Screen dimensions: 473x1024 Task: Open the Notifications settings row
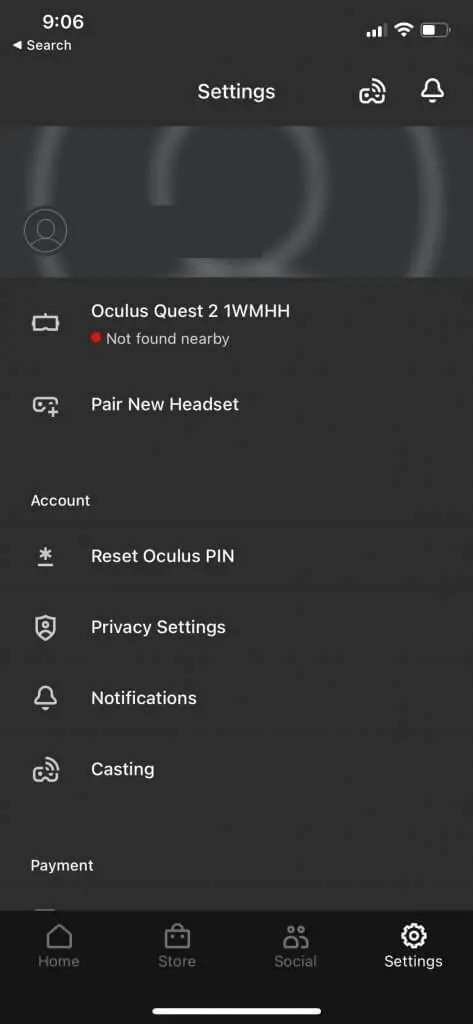(236, 698)
